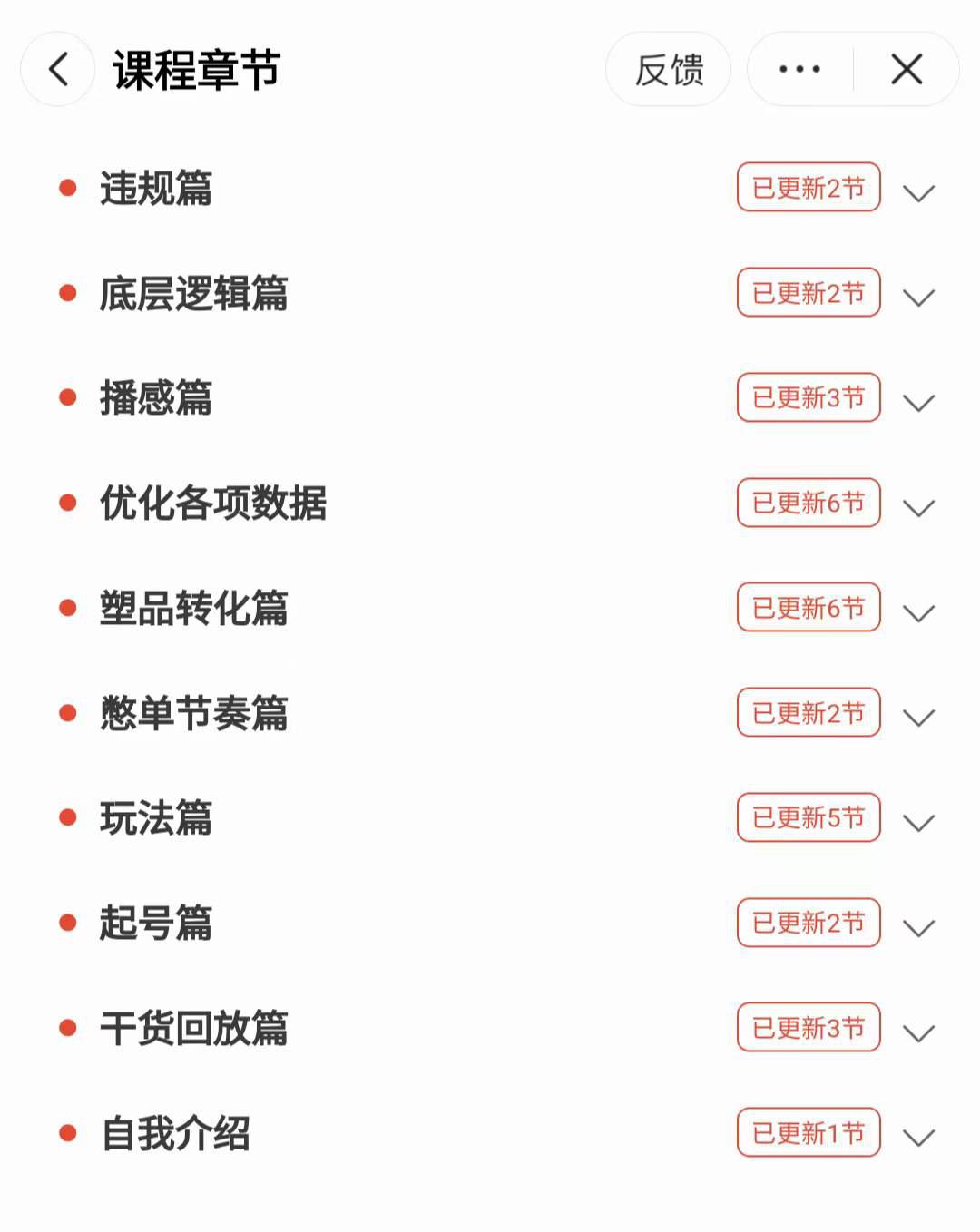This screenshot has height=1232, width=980.
Task: Expand the 起号篇 chapter
Action: point(918,927)
